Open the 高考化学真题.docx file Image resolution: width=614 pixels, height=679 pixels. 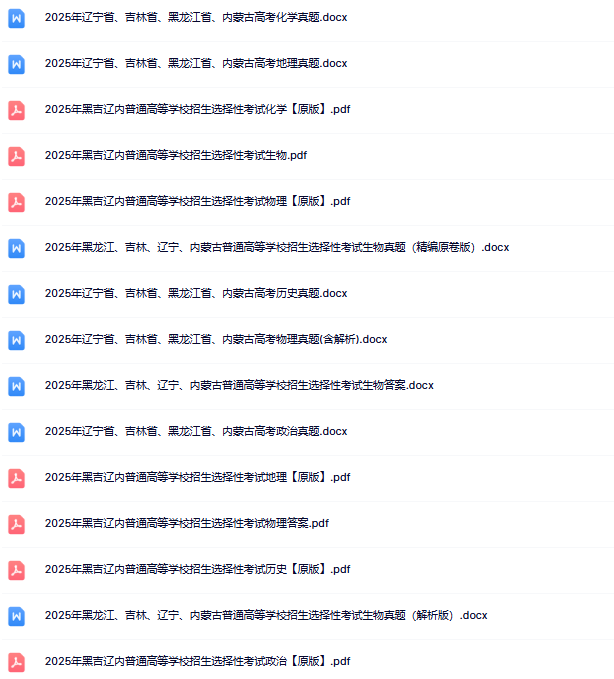click(x=196, y=17)
